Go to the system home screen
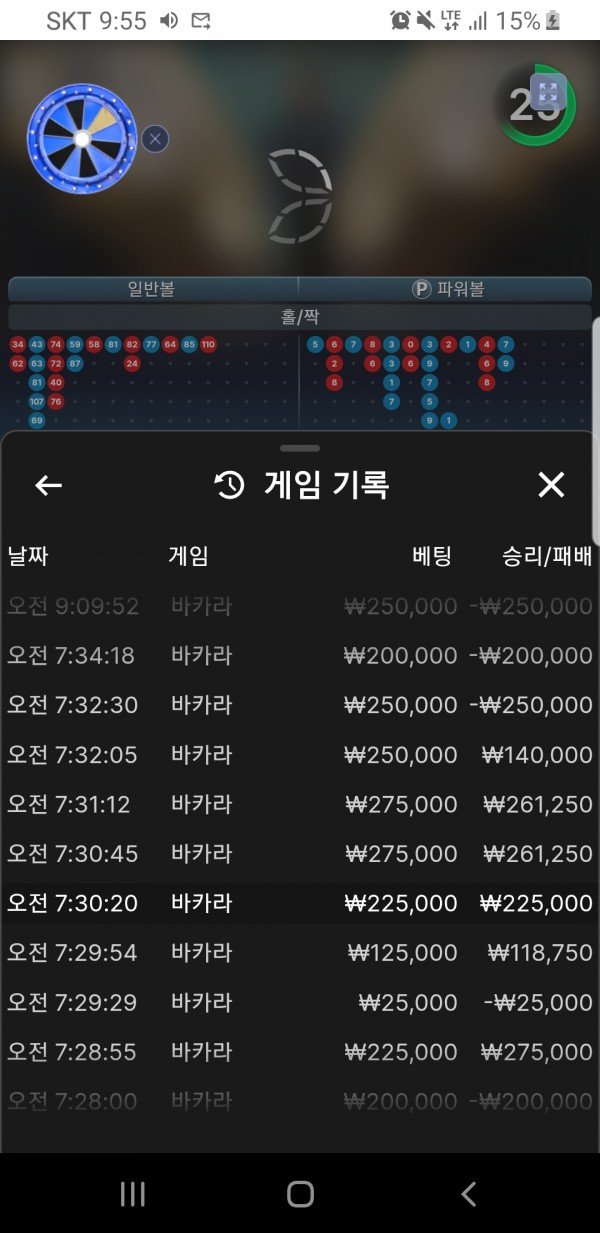The height and width of the screenshot is (1233, 600). tap(300, 1193)
